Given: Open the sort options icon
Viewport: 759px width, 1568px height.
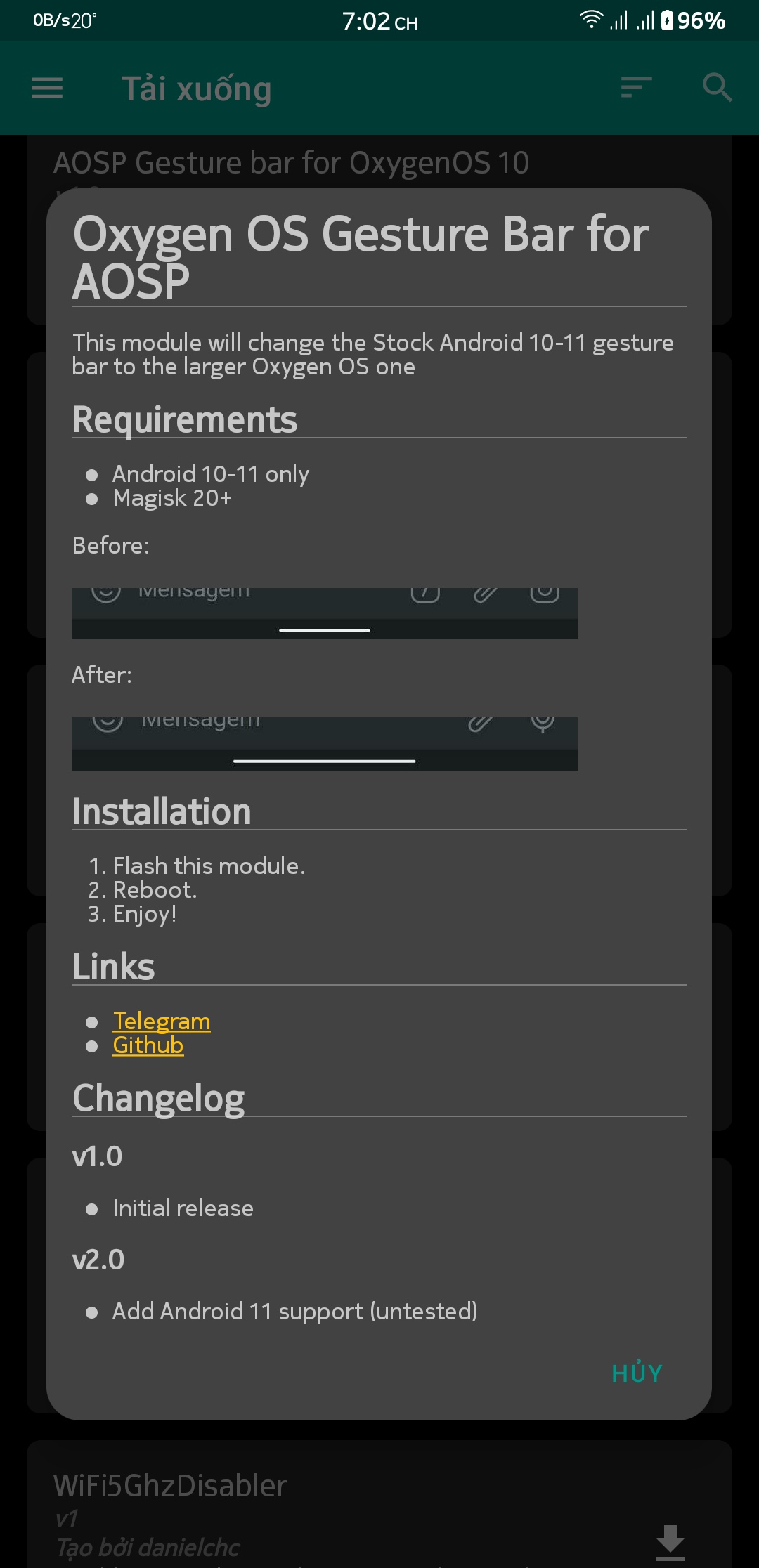Looking at the screenshot, I should click(636, 88).
